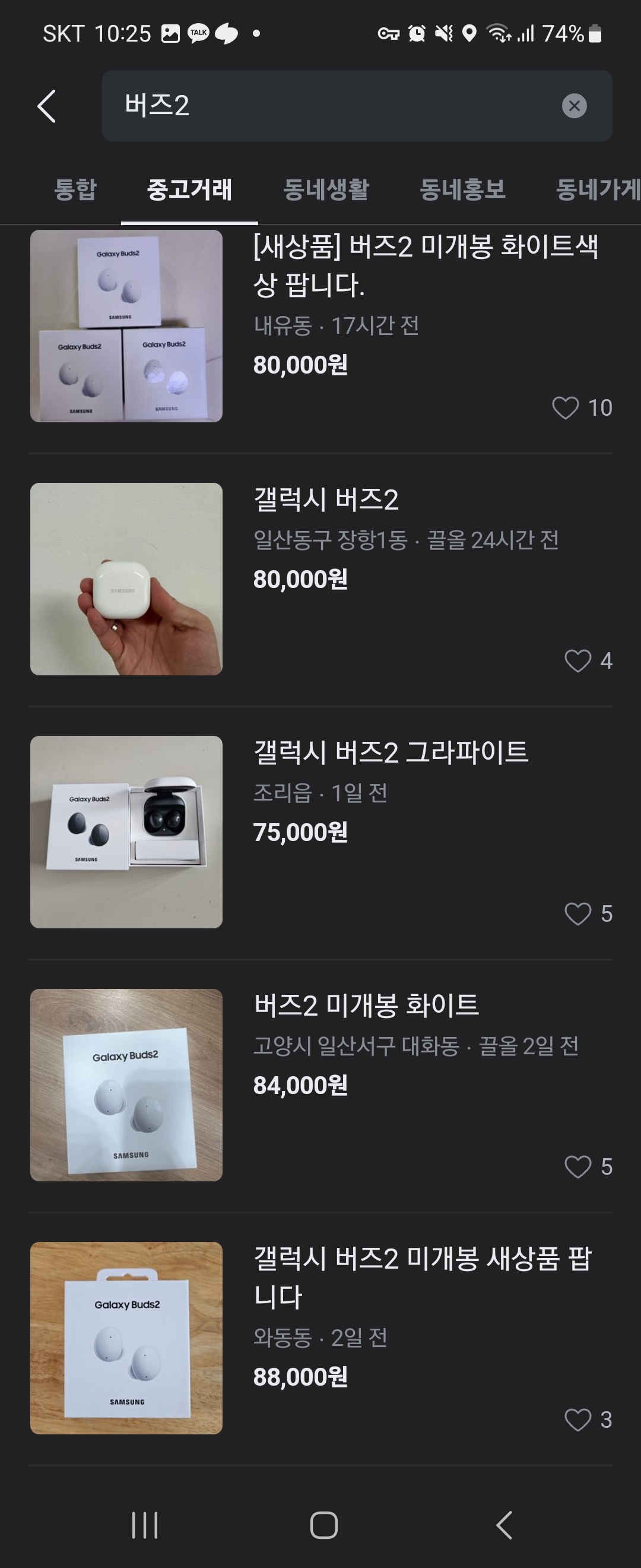
Task: Tap the mute icon in the status bar
Action: [443, 34]
